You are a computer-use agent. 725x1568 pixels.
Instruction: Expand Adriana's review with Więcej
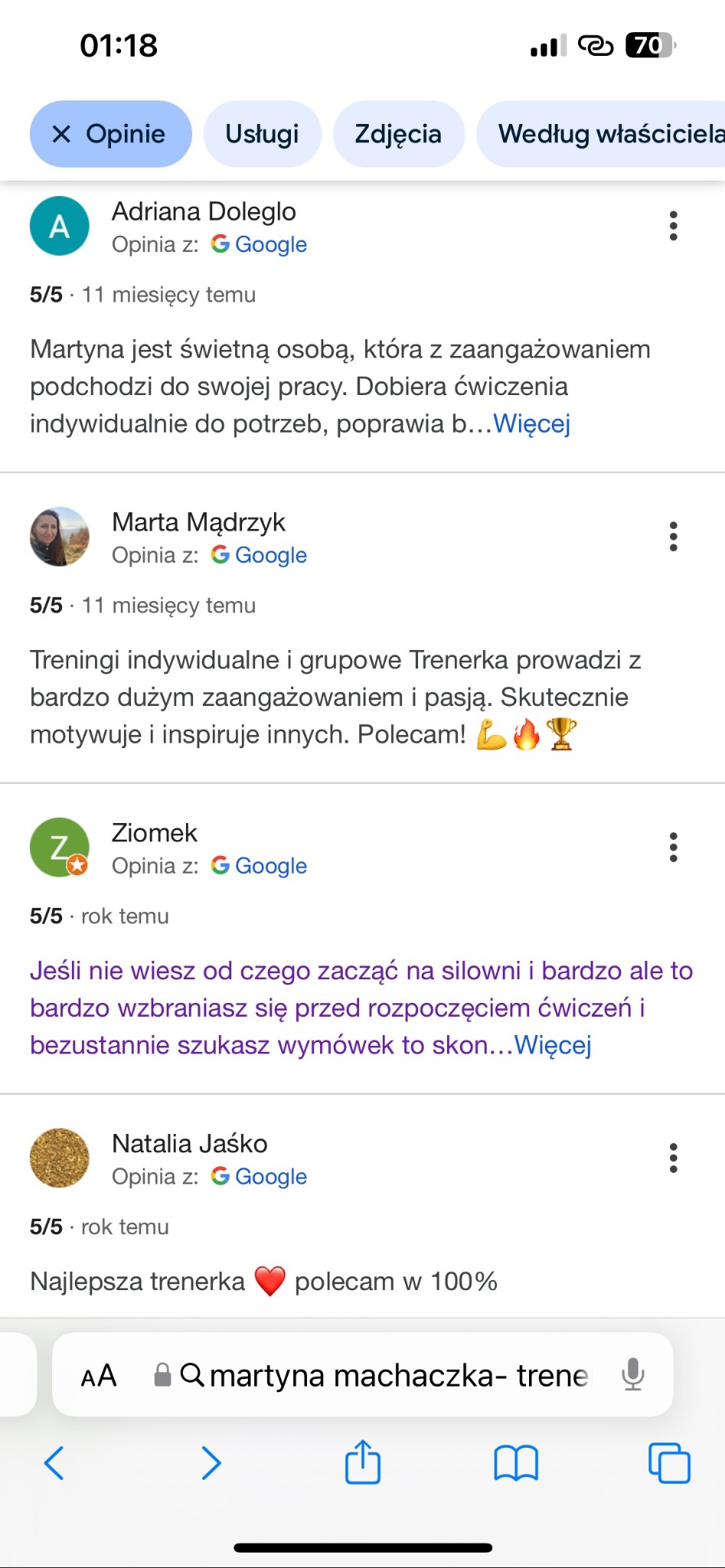[532, 423]
